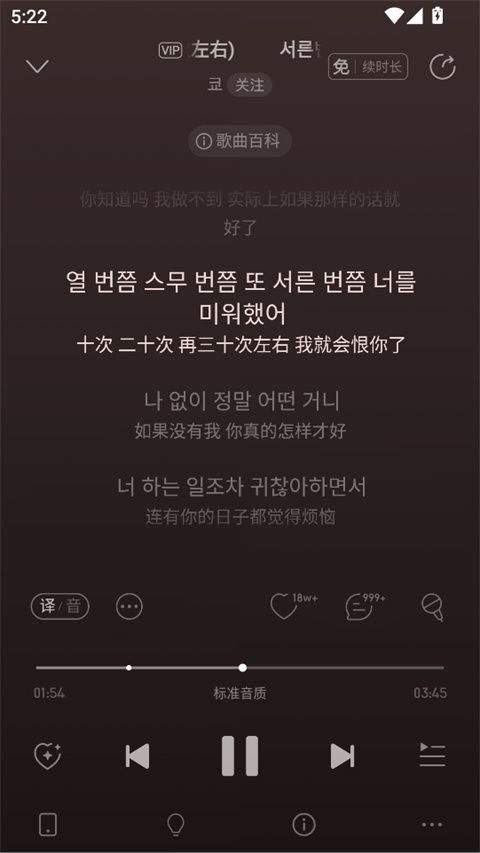Pause the current song

(x=240, y=756)
